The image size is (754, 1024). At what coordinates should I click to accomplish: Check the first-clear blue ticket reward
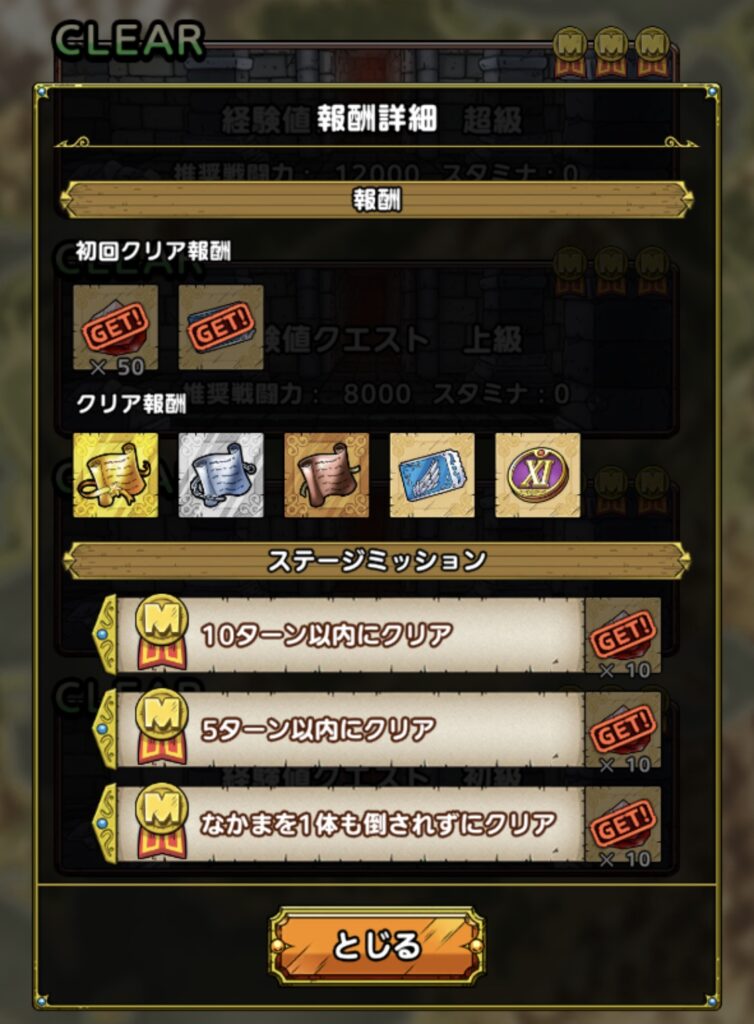point(221,328)
